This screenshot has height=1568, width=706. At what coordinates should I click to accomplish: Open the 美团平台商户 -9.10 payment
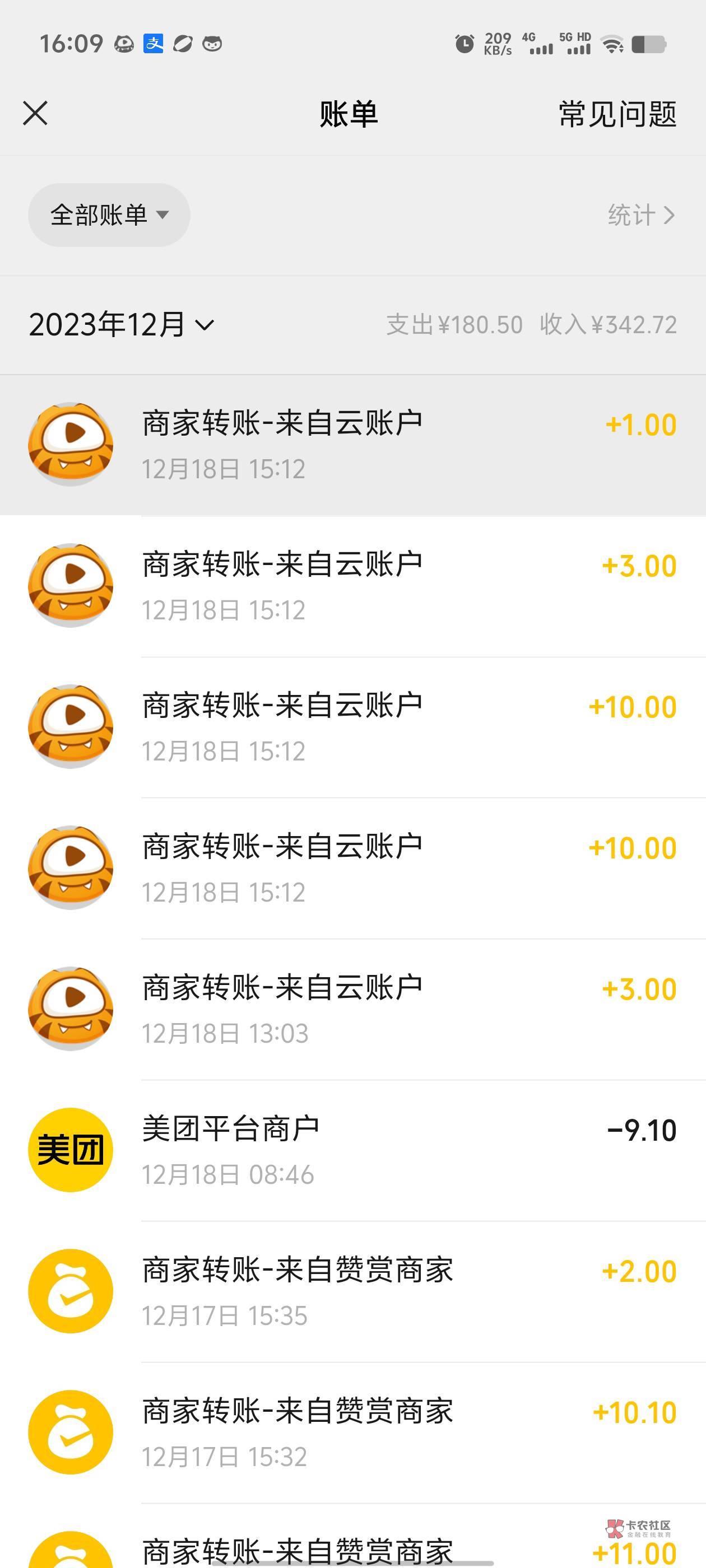(354, 1150)
